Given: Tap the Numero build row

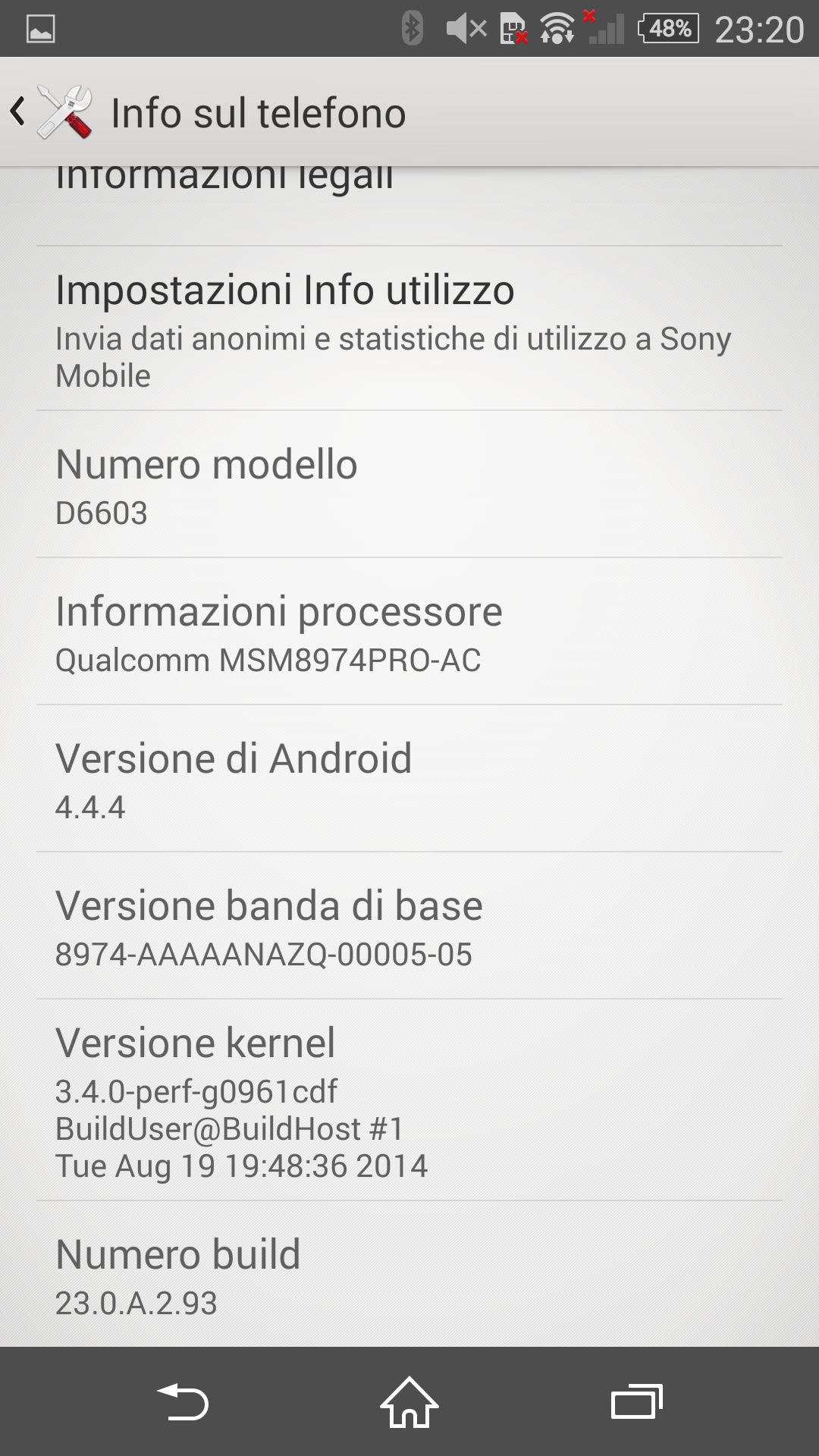Looking at the screenshot, I should [x=409, y=1275].
